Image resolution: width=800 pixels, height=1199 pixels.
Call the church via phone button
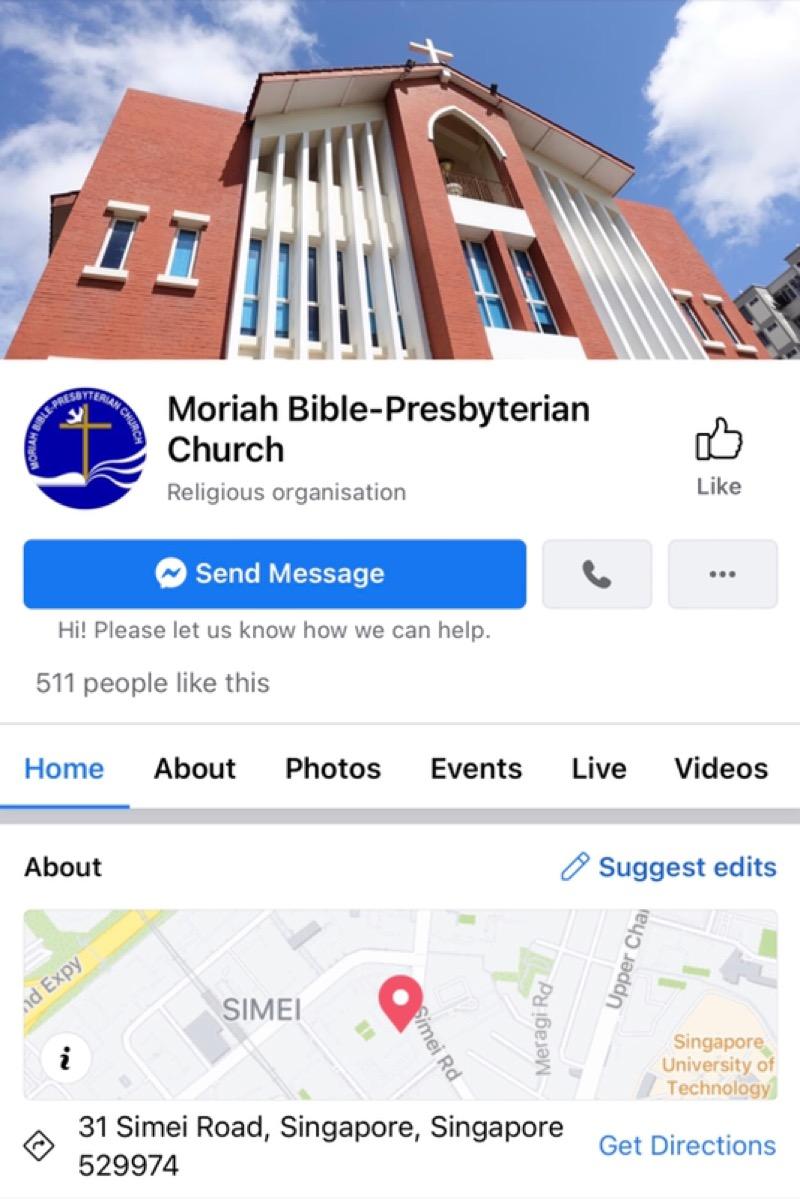[x=597, y=574]
